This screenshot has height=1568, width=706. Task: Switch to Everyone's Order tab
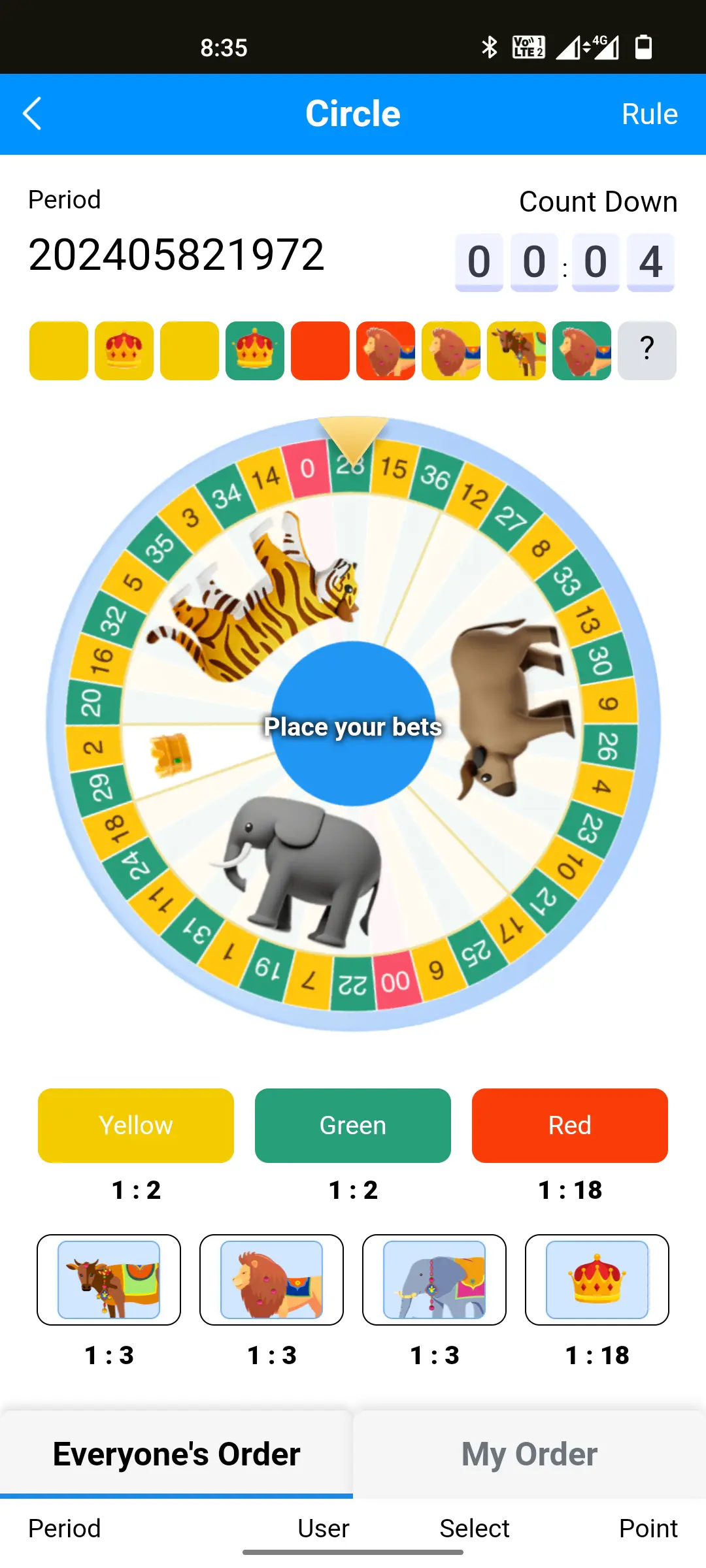tap(176, 1454)
